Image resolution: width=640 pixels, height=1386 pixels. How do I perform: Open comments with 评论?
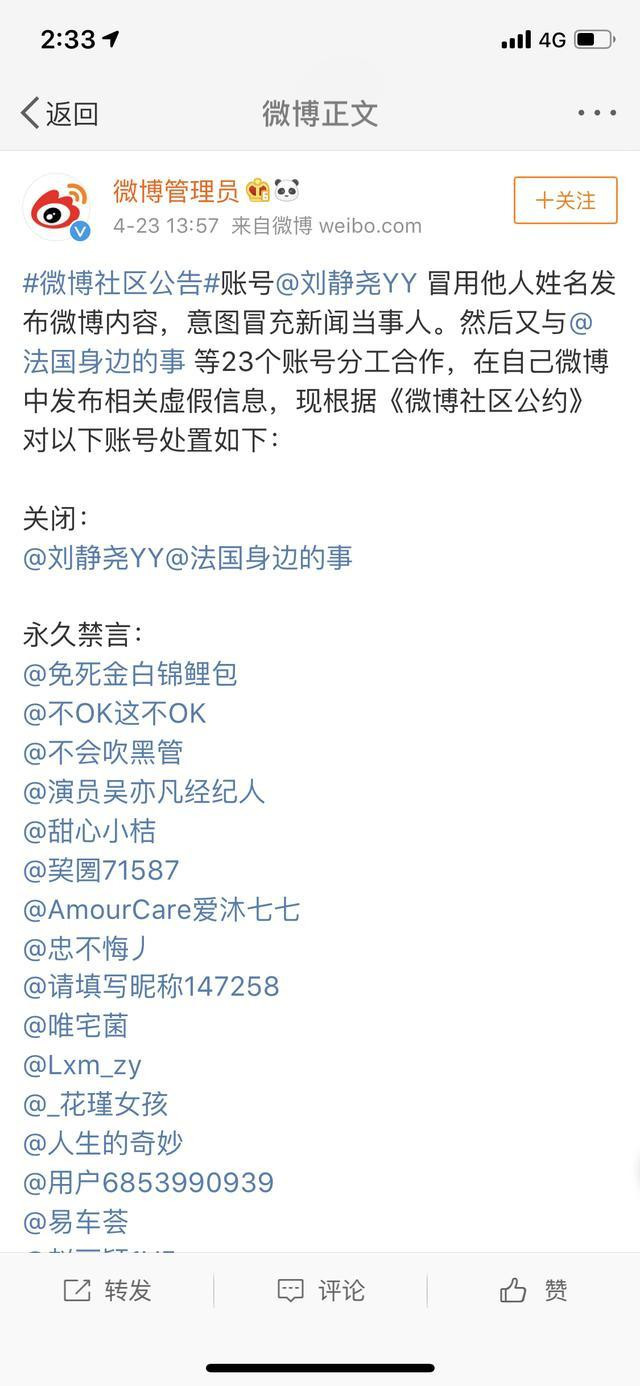coord(321,1291)
